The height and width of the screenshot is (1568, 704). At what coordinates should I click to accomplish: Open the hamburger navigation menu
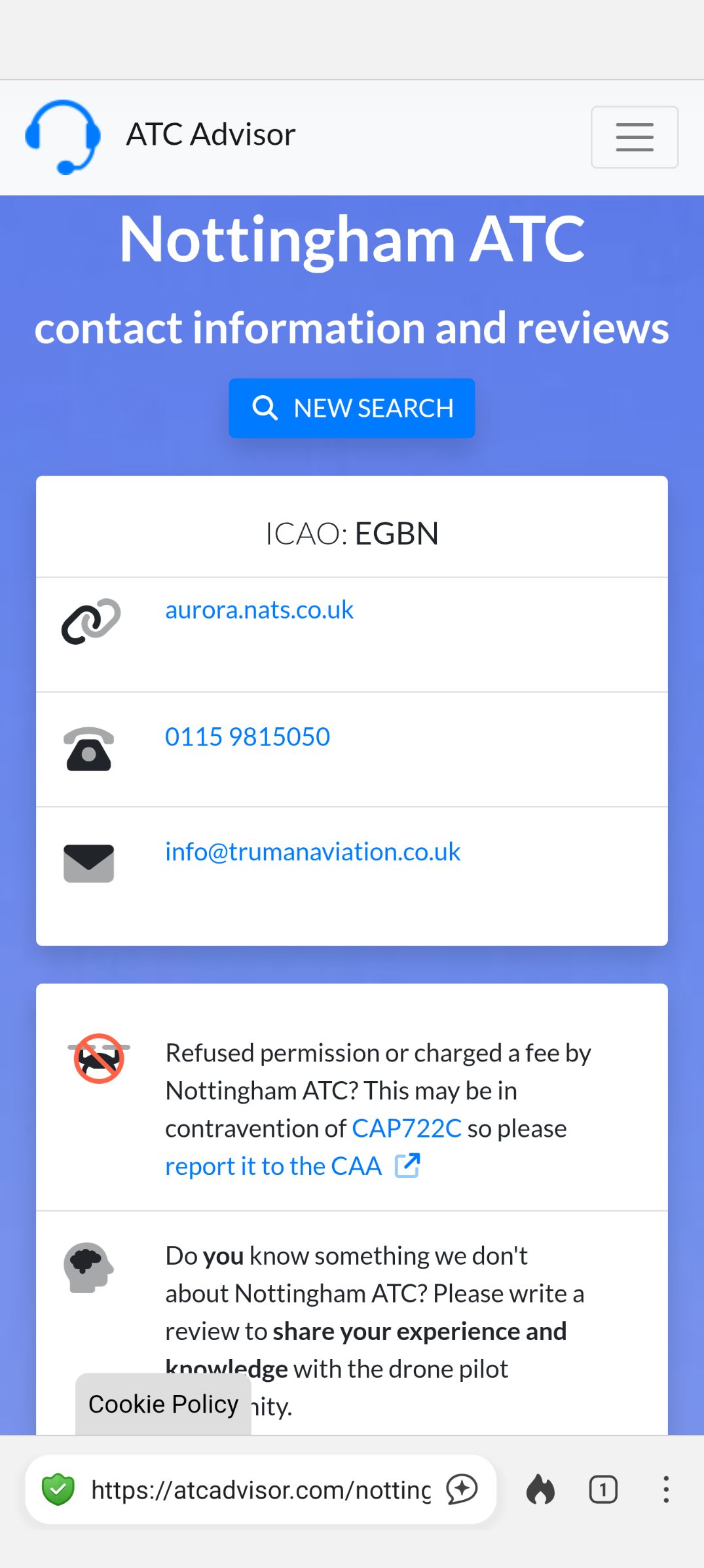pyautogui.click(x=634, y=137)
